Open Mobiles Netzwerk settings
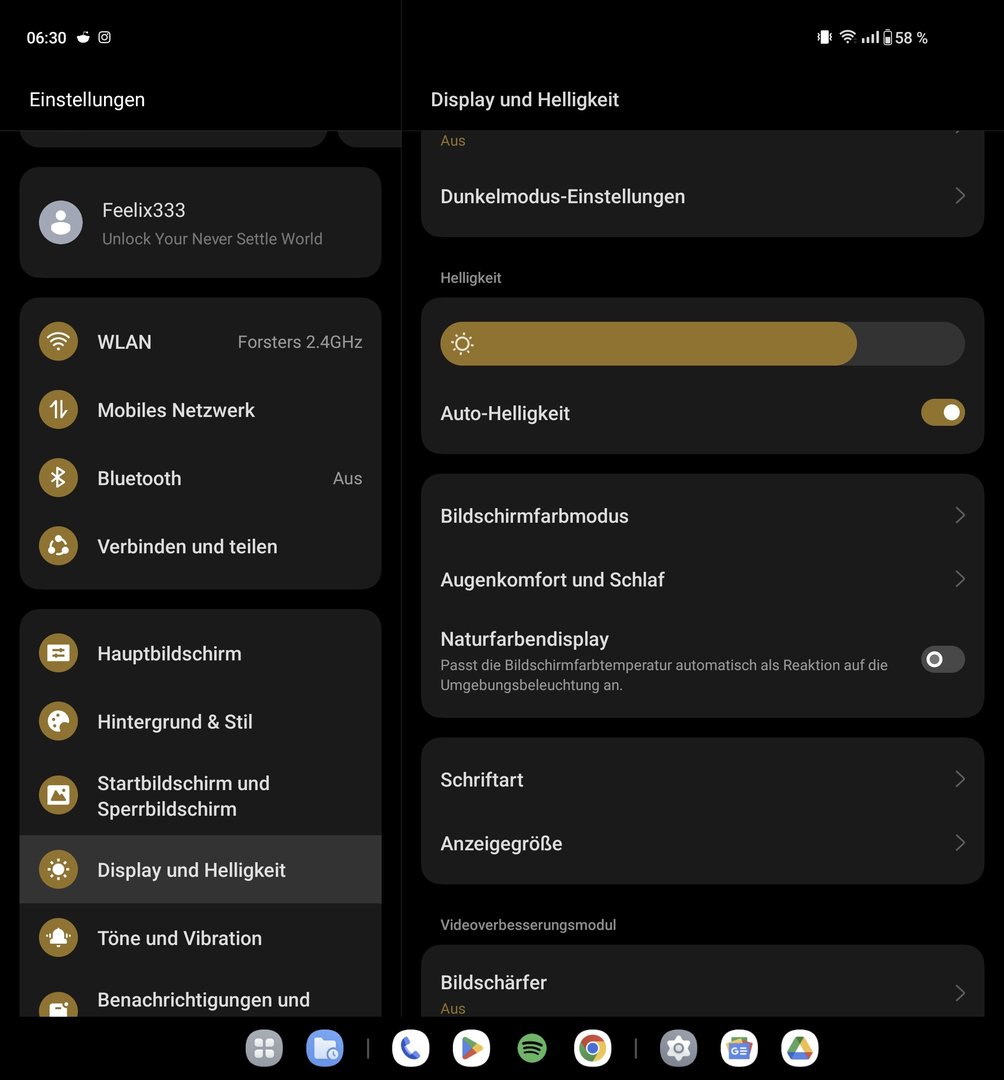 pos(200,410)
